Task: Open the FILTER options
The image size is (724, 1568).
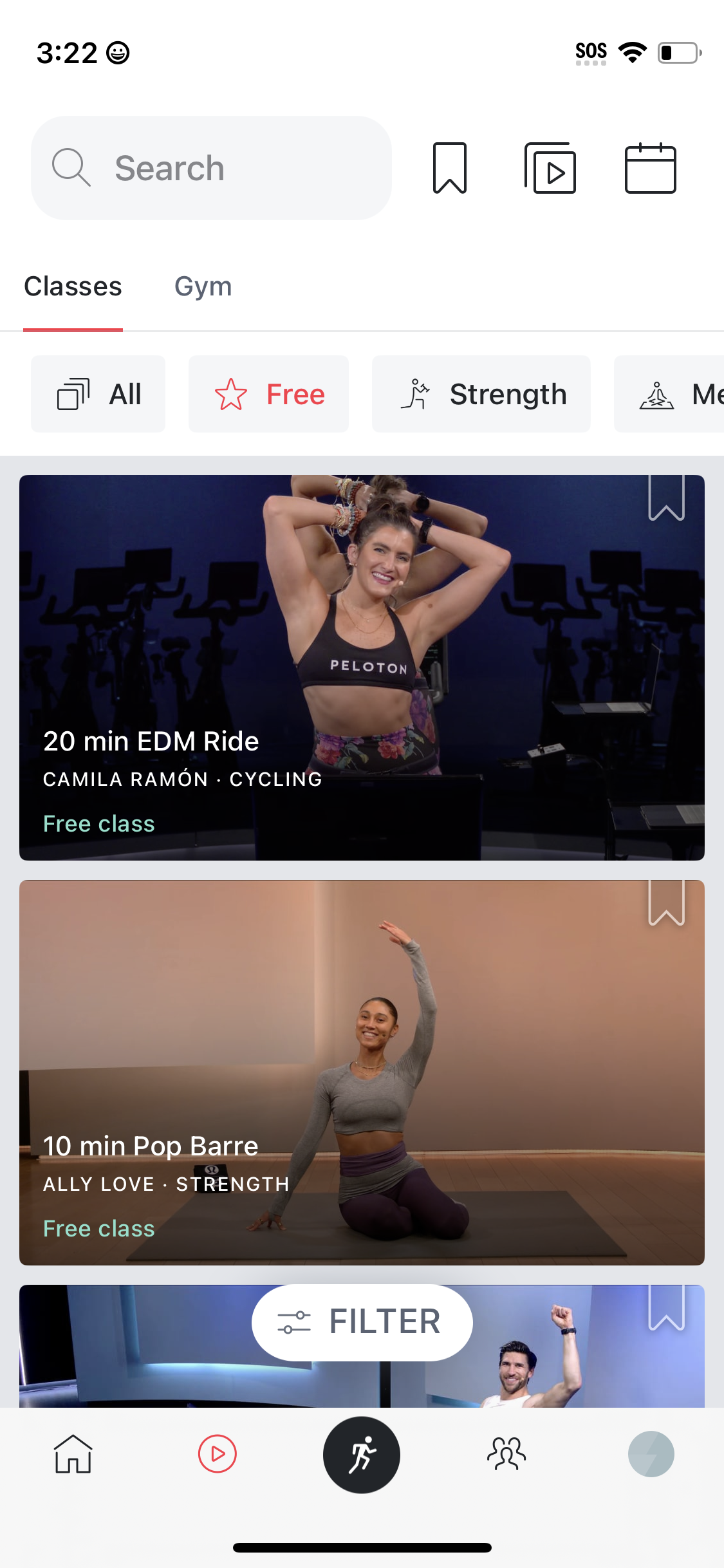Action: 362,1323
